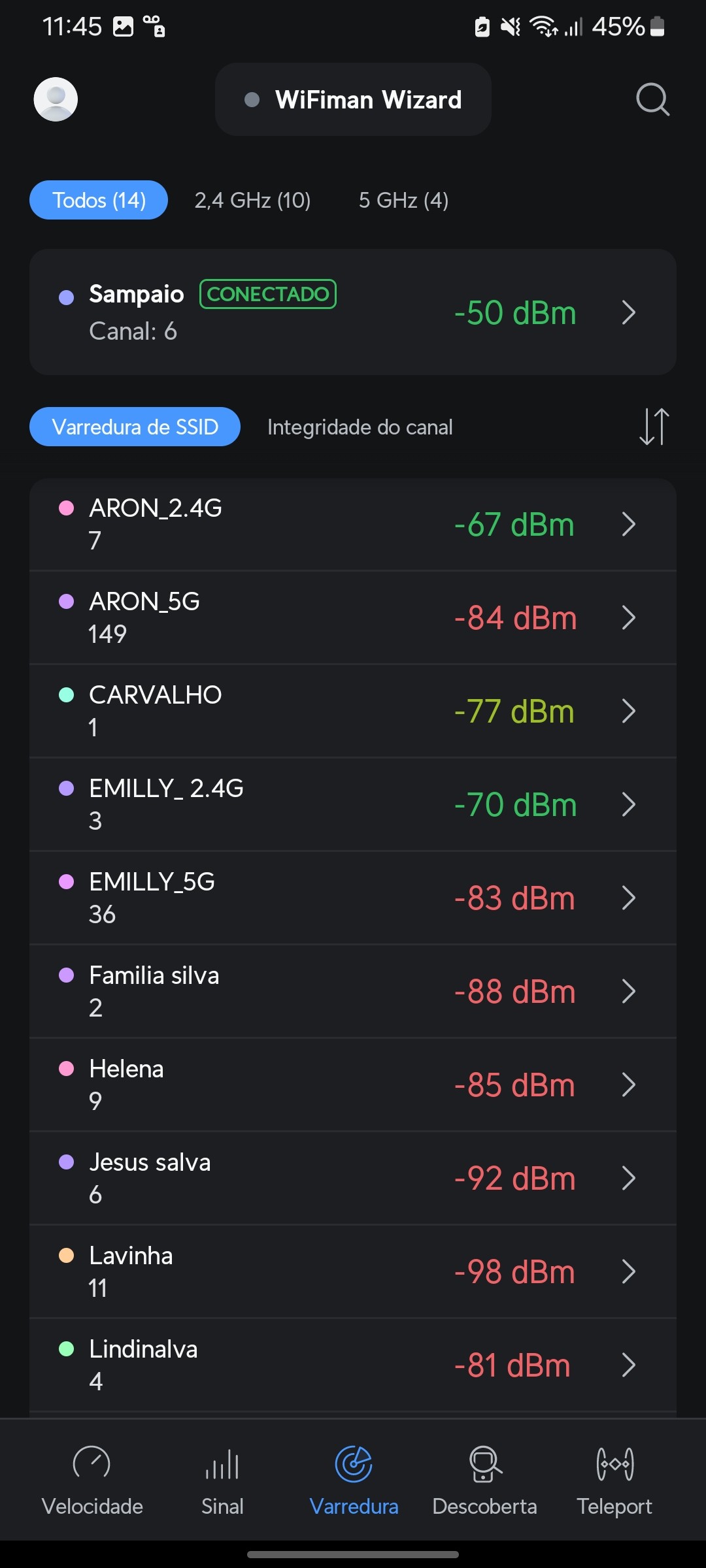Switch to Integridade do canal view
The width and height of the screenshot is (706, 1568).
[360, 427]
